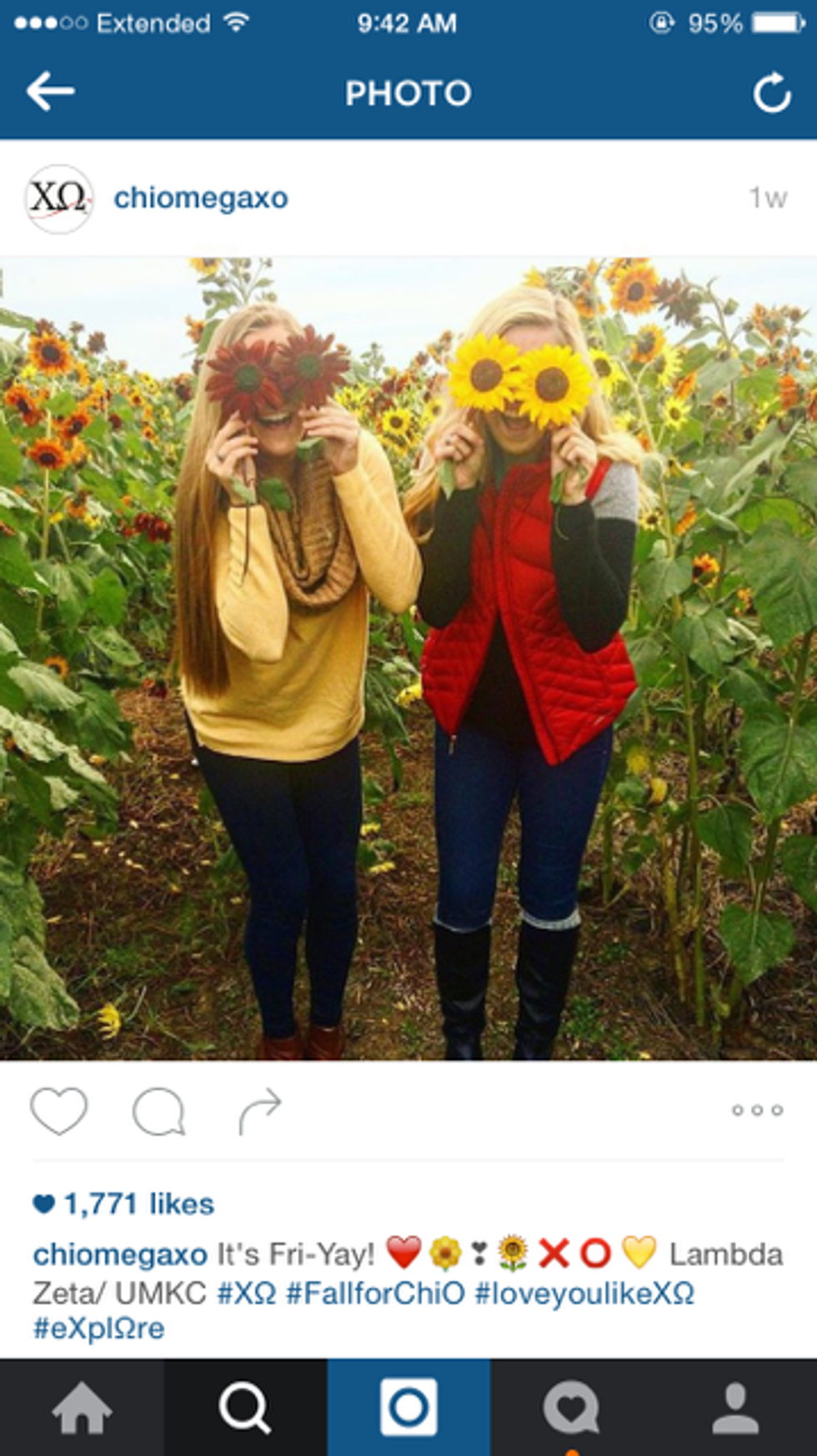Open hashtag #eXplΩre
This screenshot has height=1456, width=817.
tap(98, 1328)
